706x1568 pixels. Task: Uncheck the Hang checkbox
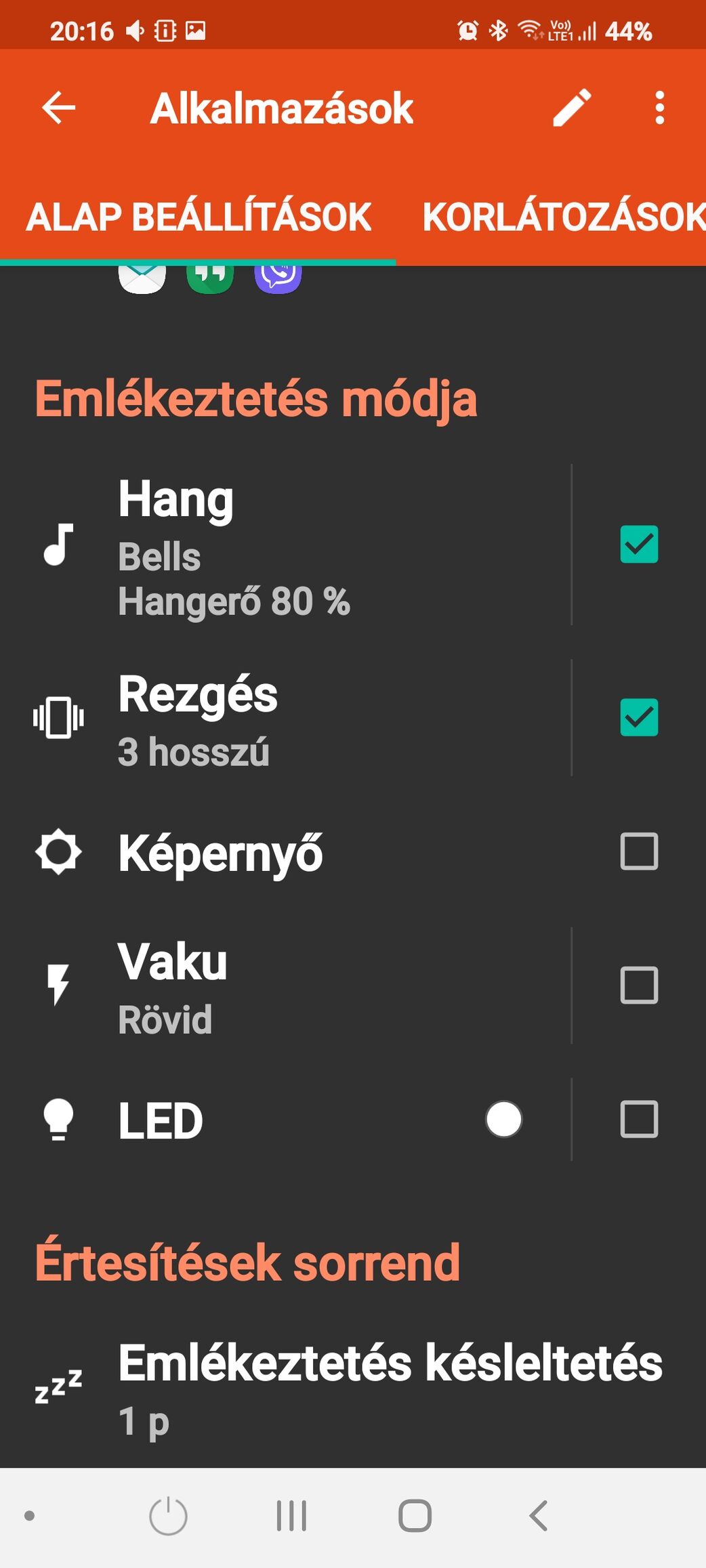[639, 545]
